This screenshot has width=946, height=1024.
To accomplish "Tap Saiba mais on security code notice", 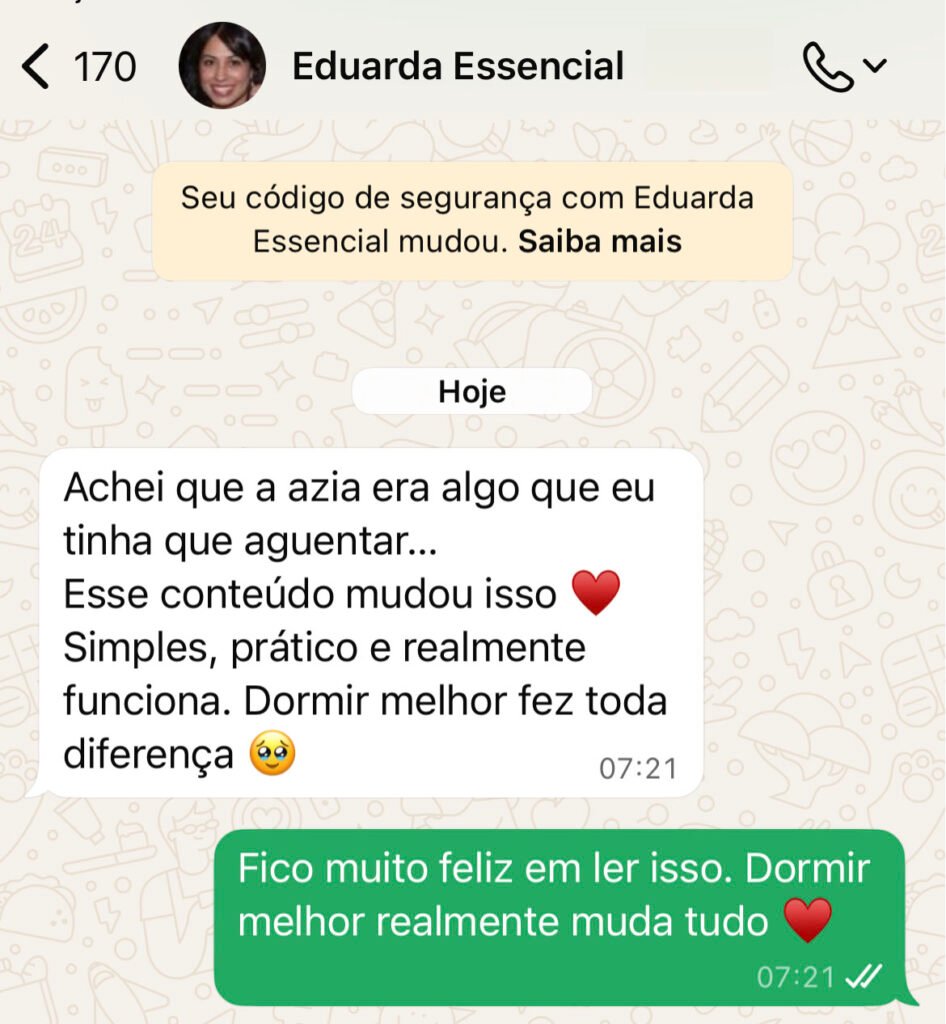I will [599, 242].
